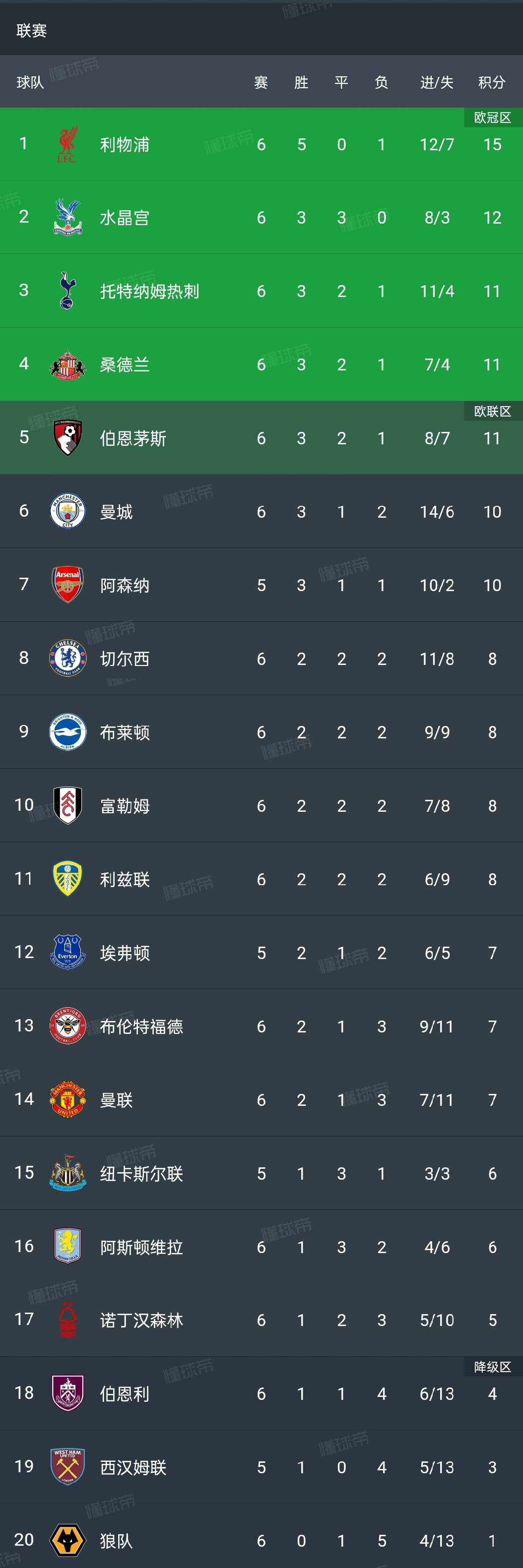Select the Sunderland club badge
523x1568 pixels.
tap(67, 364)
